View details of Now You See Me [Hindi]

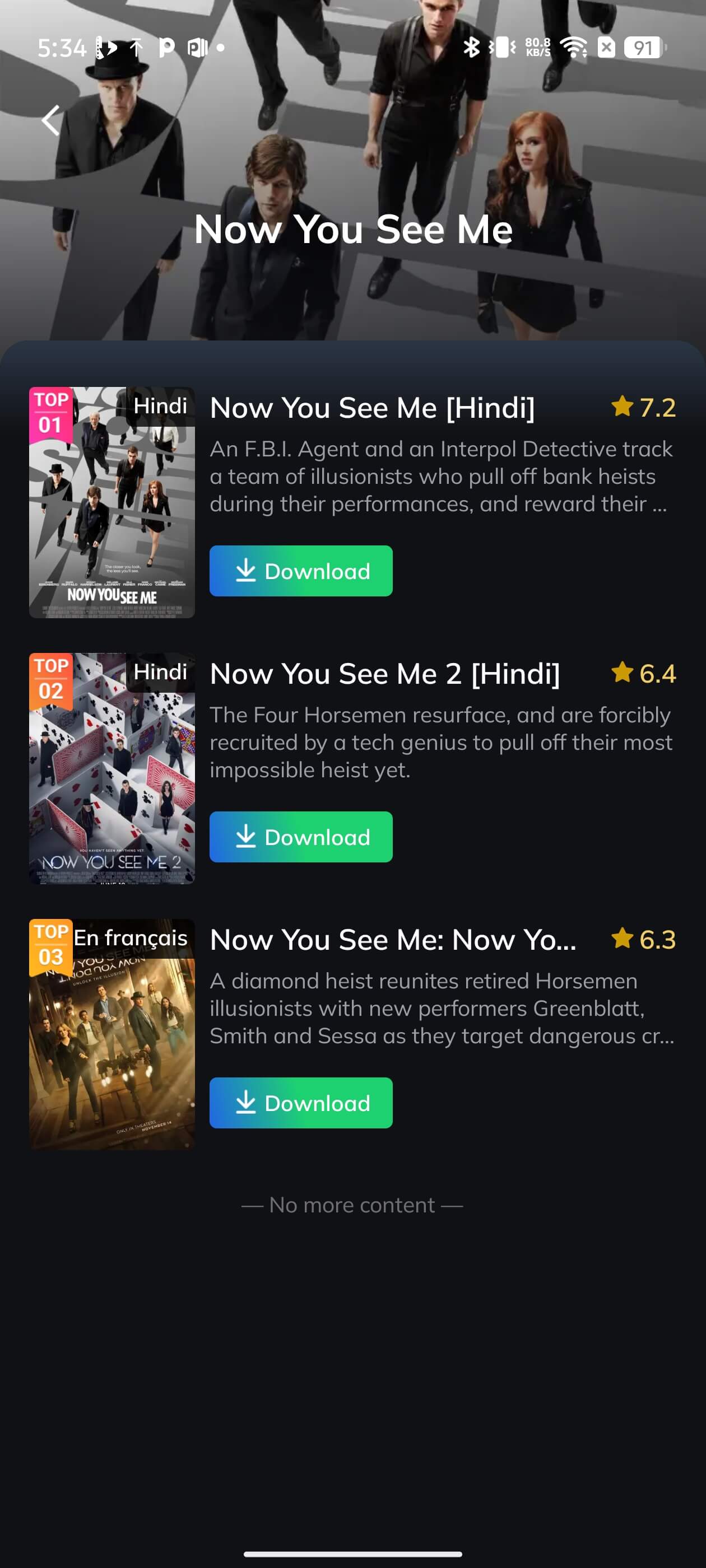coord(371,408)
